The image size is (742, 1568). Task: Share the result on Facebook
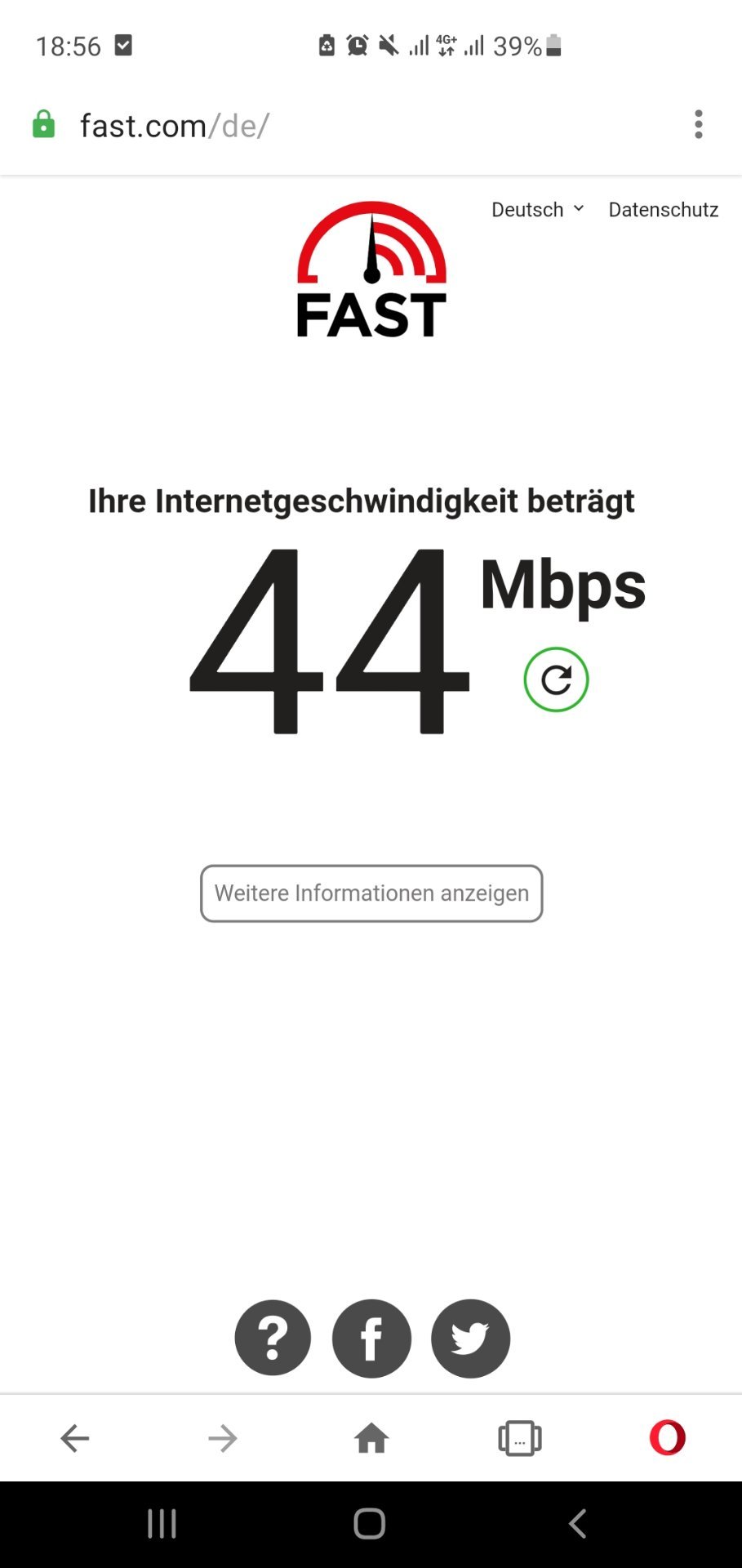[371, 1338]
